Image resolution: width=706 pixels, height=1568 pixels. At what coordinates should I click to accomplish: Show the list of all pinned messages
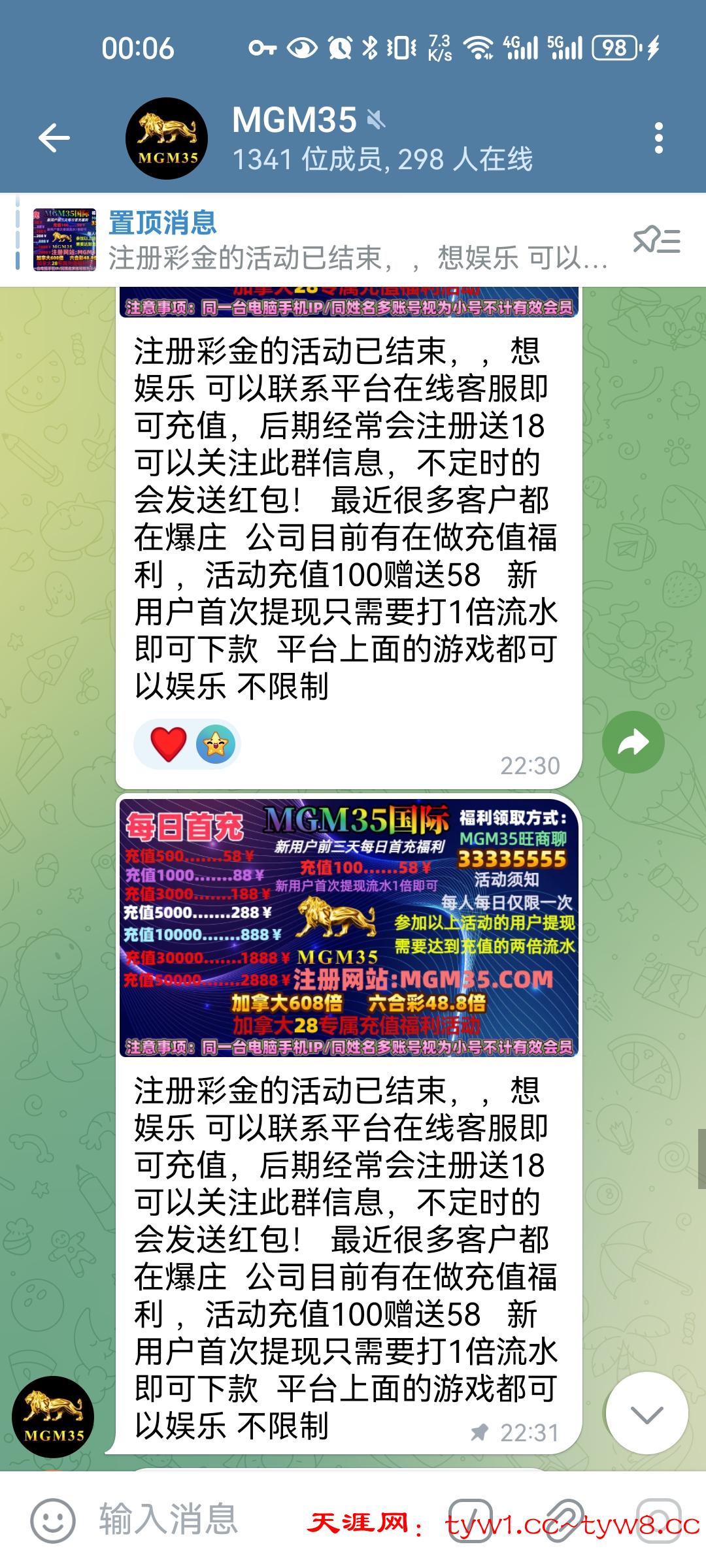pos(656,240)
